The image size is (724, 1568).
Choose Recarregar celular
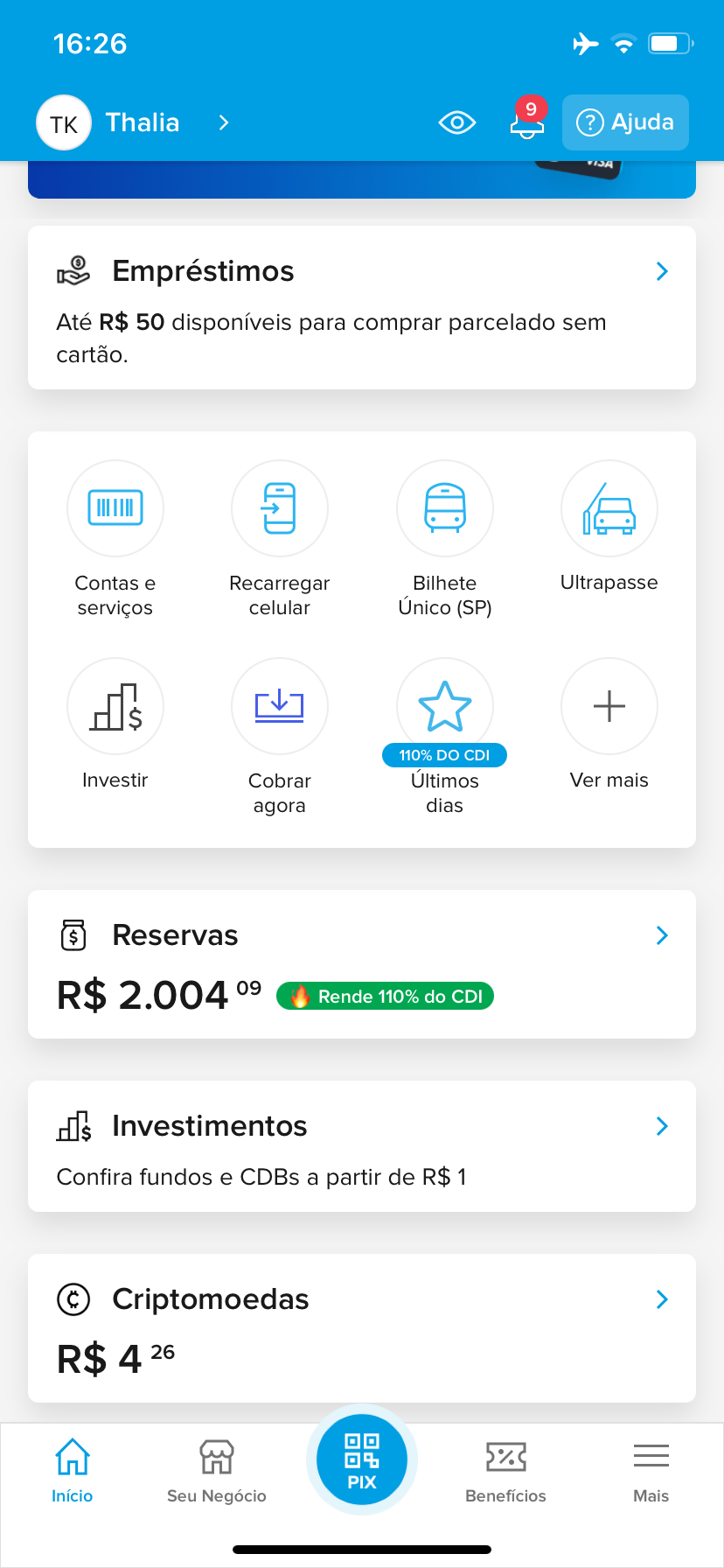(280, 540)
